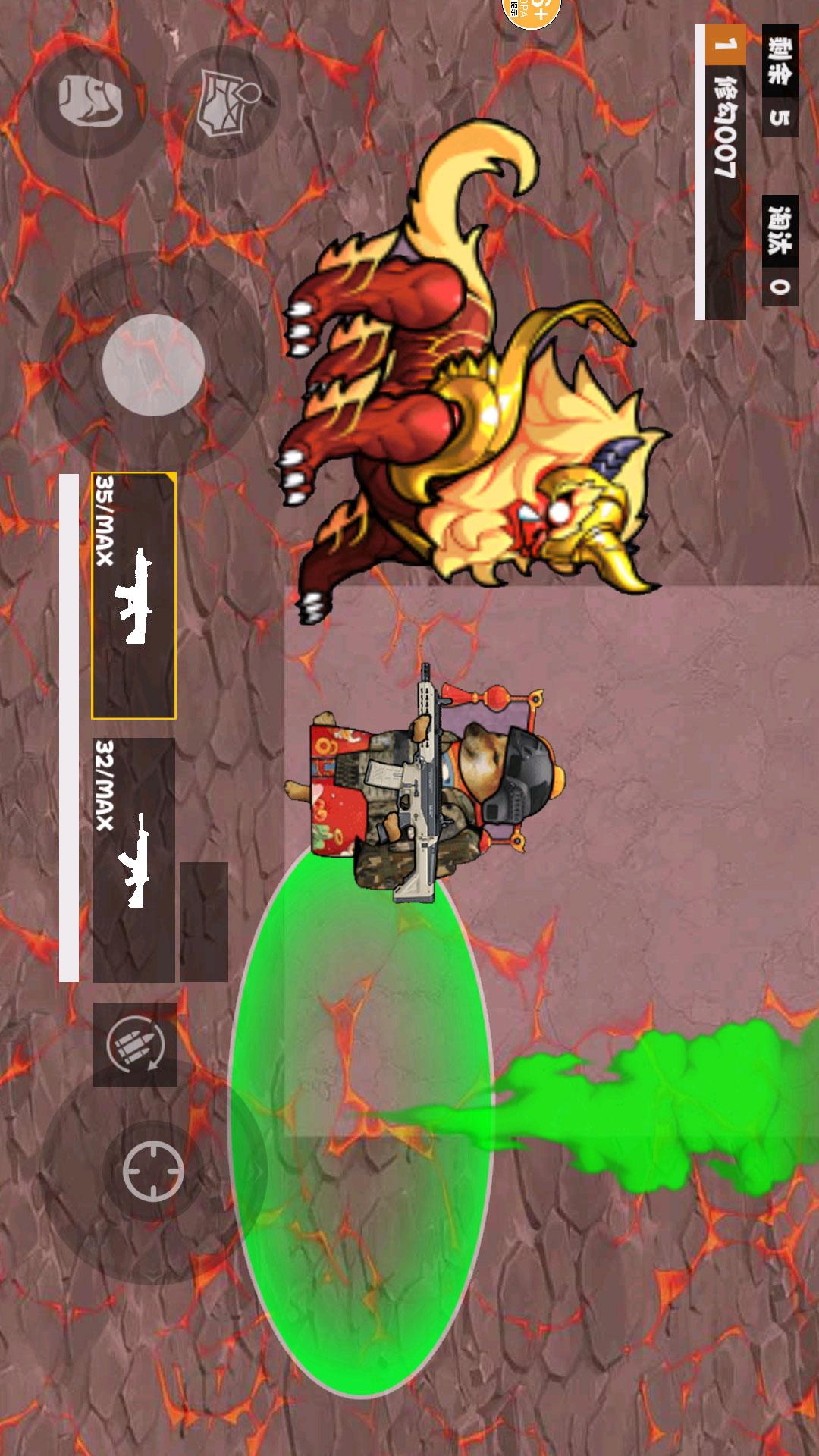819x1456 pixels.
Task: Open the map button
Action: (x=224, y=102)
